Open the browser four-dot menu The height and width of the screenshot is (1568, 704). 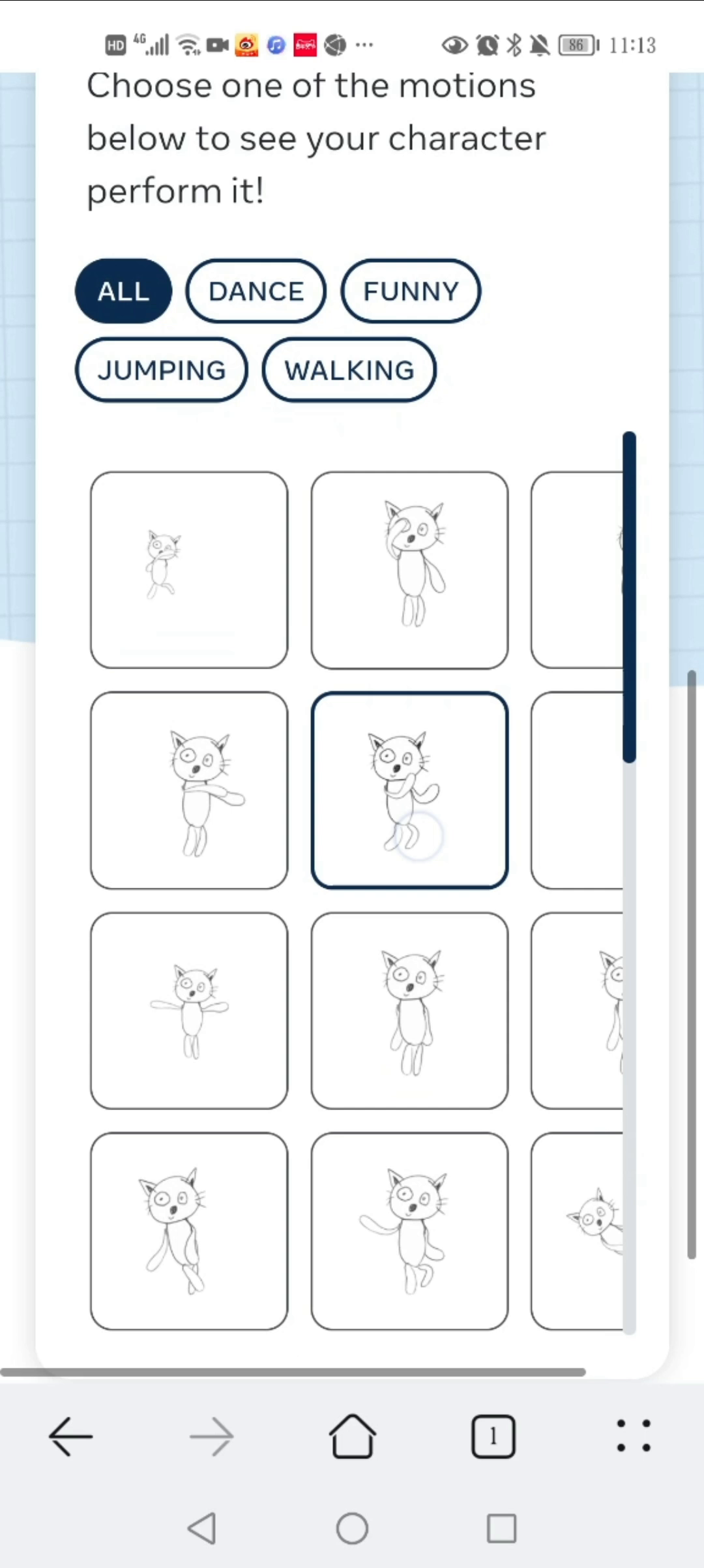[x=634, y=1436]
